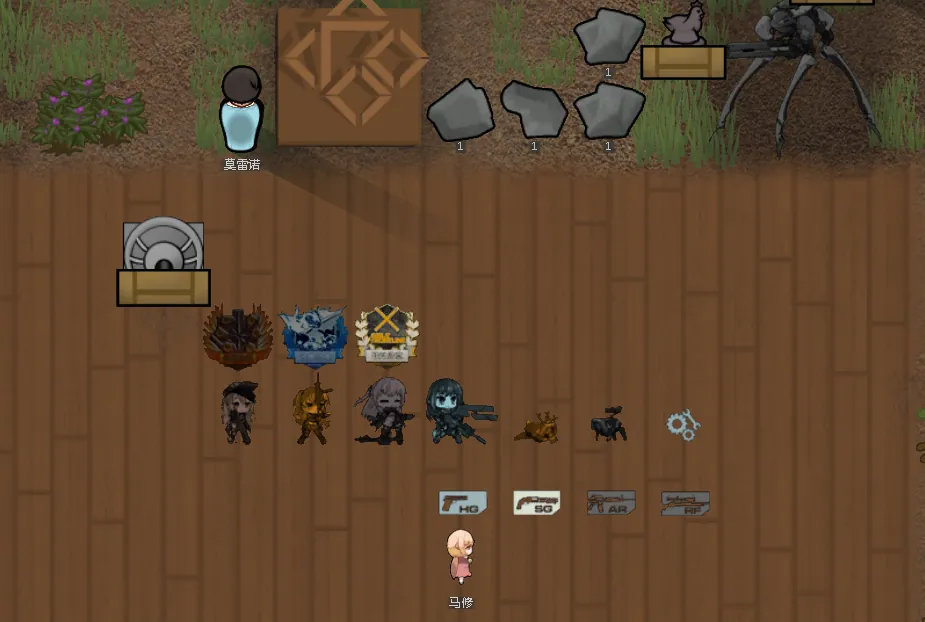
Task: Select the gear and wrench item
Action: (x=683, y=426)
